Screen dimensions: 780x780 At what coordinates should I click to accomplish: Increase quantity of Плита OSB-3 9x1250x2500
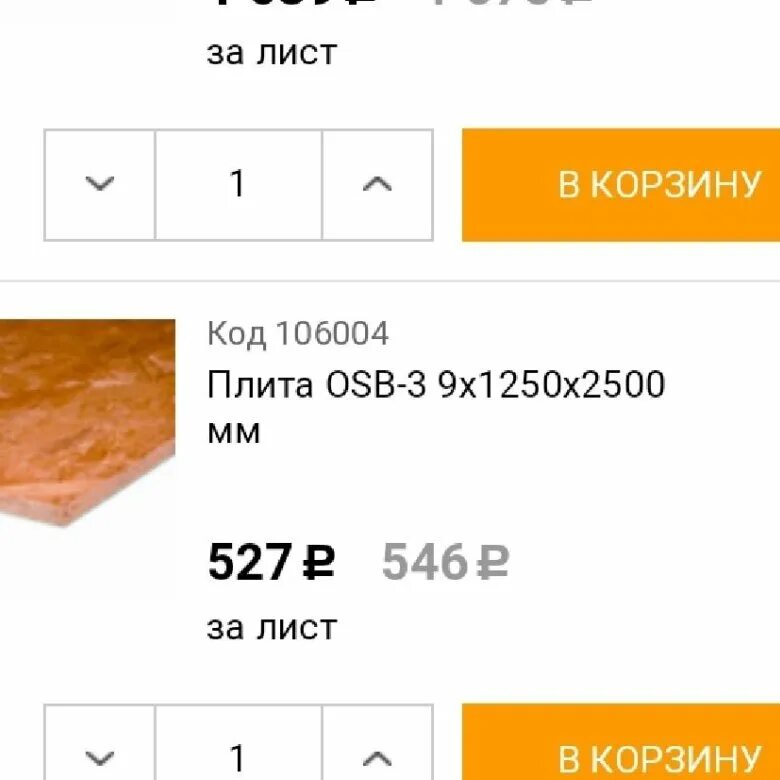click(376, 752)
